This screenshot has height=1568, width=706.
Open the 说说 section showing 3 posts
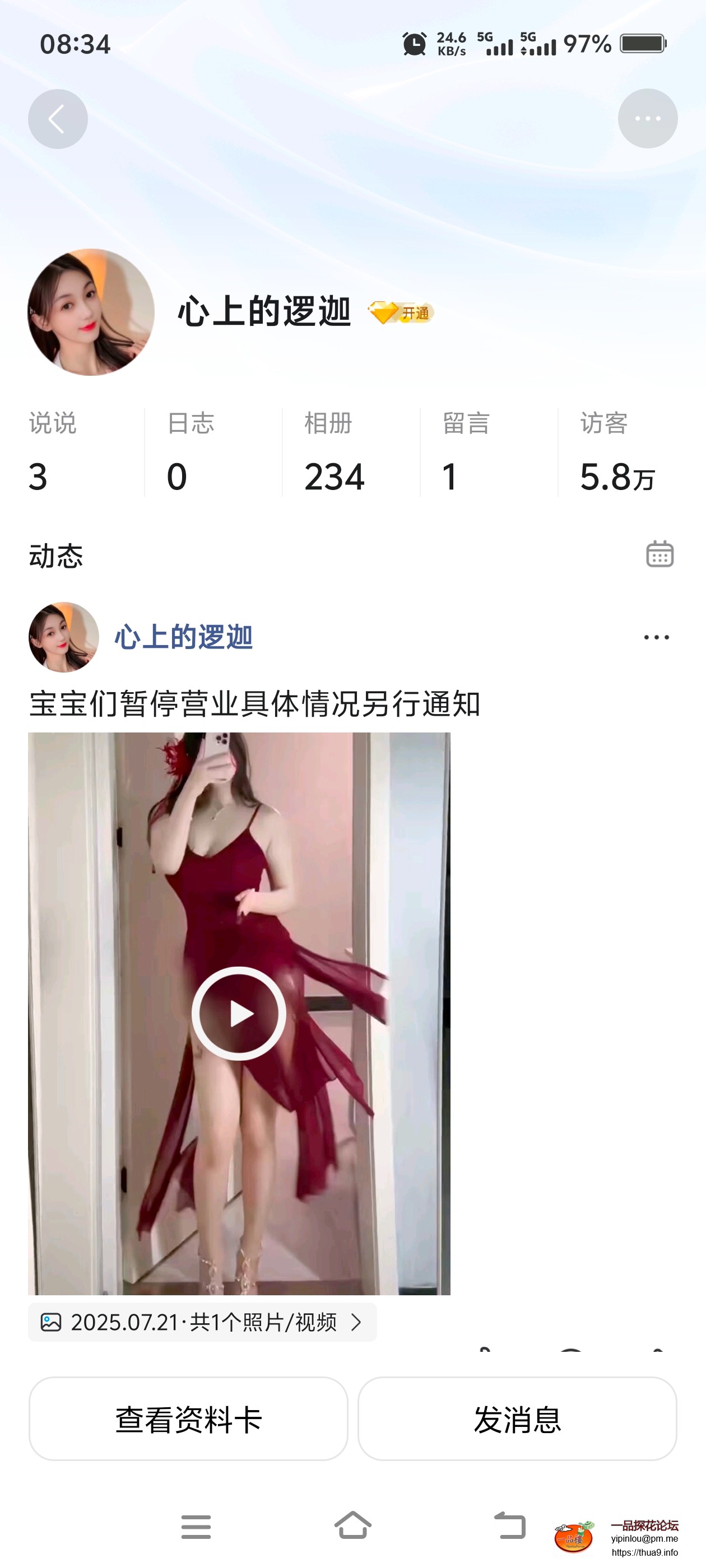[x=52, y=450]
